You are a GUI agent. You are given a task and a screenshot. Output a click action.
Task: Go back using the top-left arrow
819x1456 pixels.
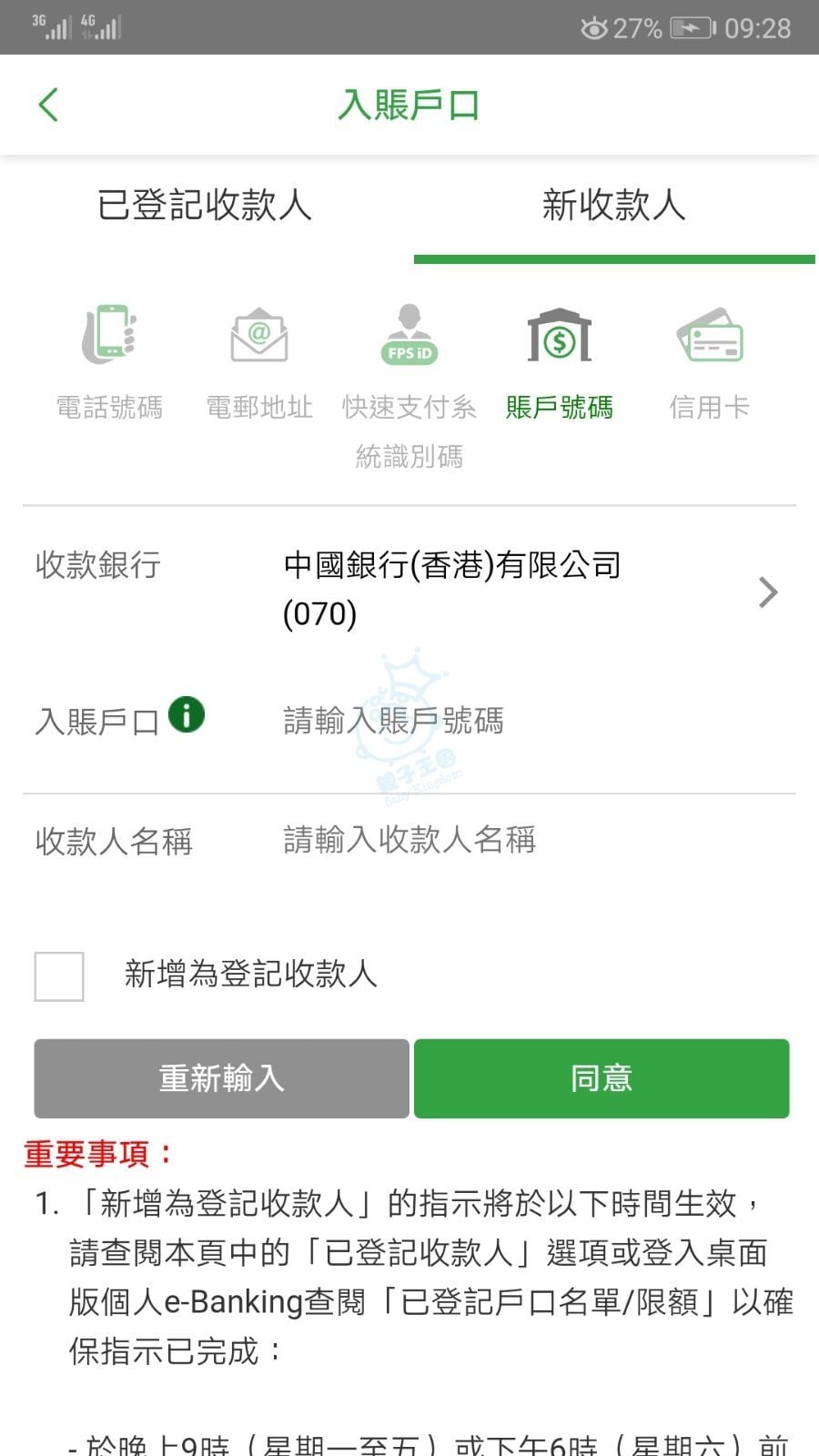49,105
